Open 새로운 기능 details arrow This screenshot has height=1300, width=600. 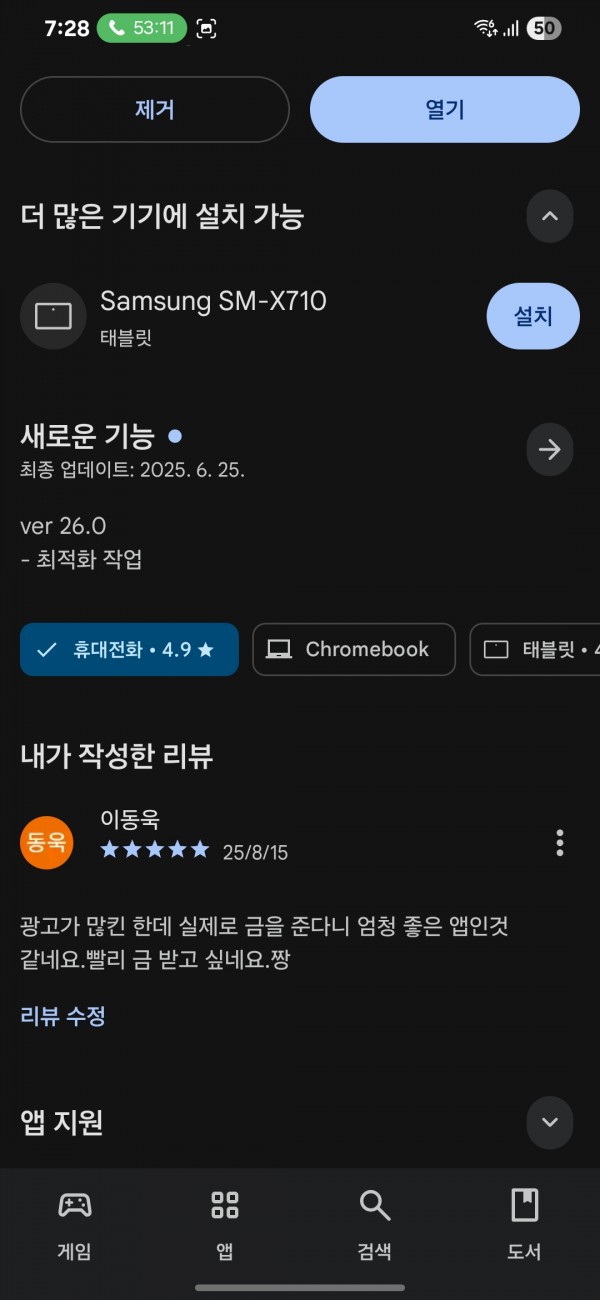click(550, 450)
